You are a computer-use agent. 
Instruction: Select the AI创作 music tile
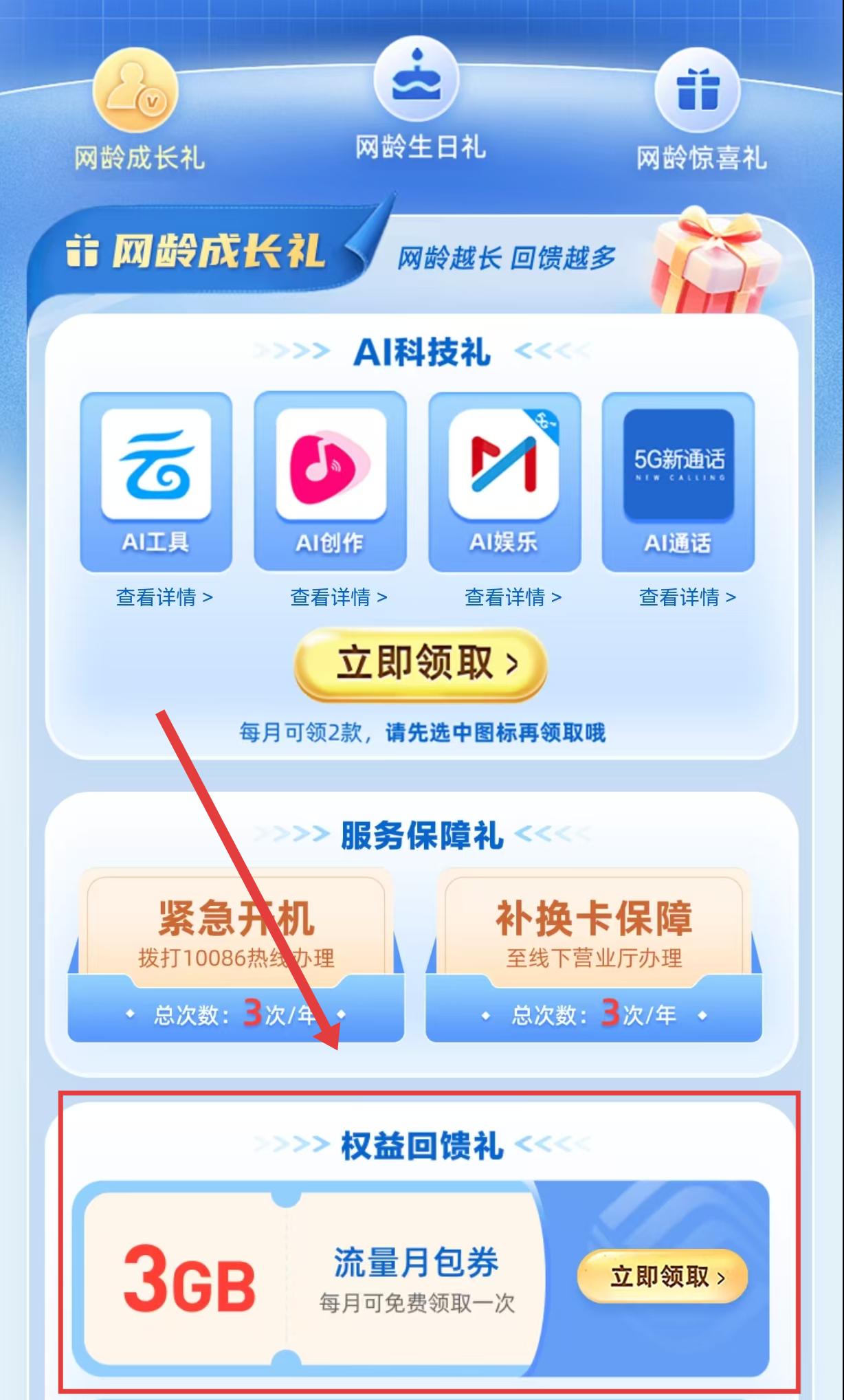[330, 481]
